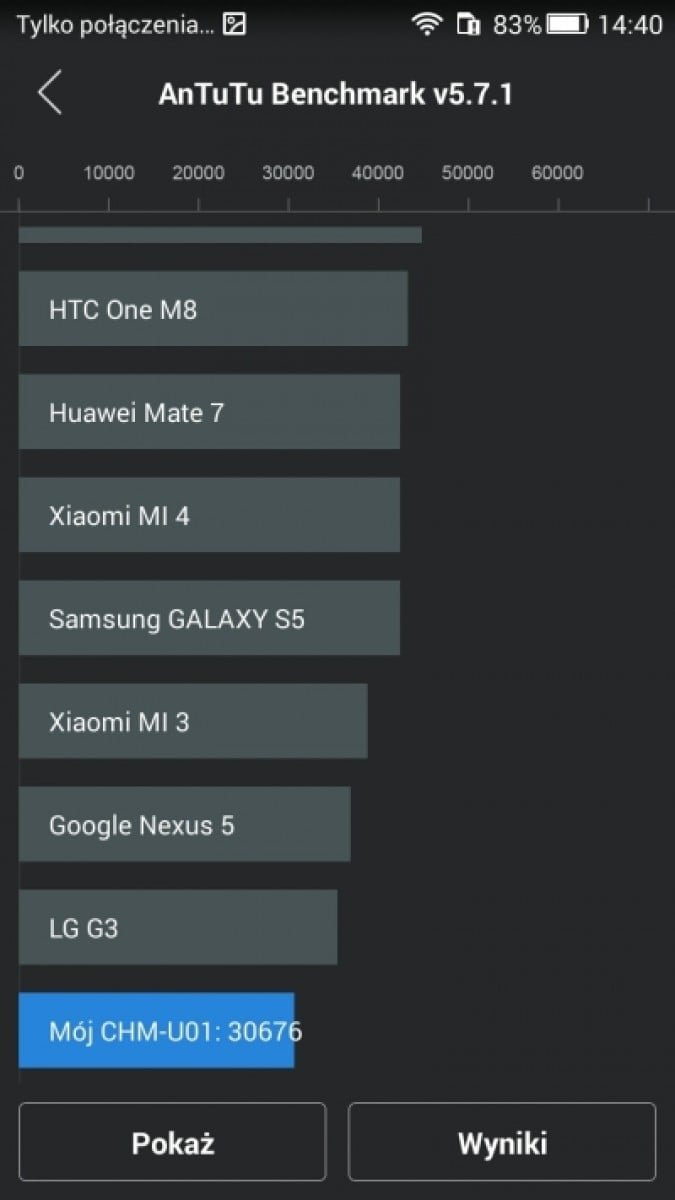Screen dimensions: 675x1200
Task: Open the Wyniki results button
Action: pyautogui.click(x=502, y=1143)
